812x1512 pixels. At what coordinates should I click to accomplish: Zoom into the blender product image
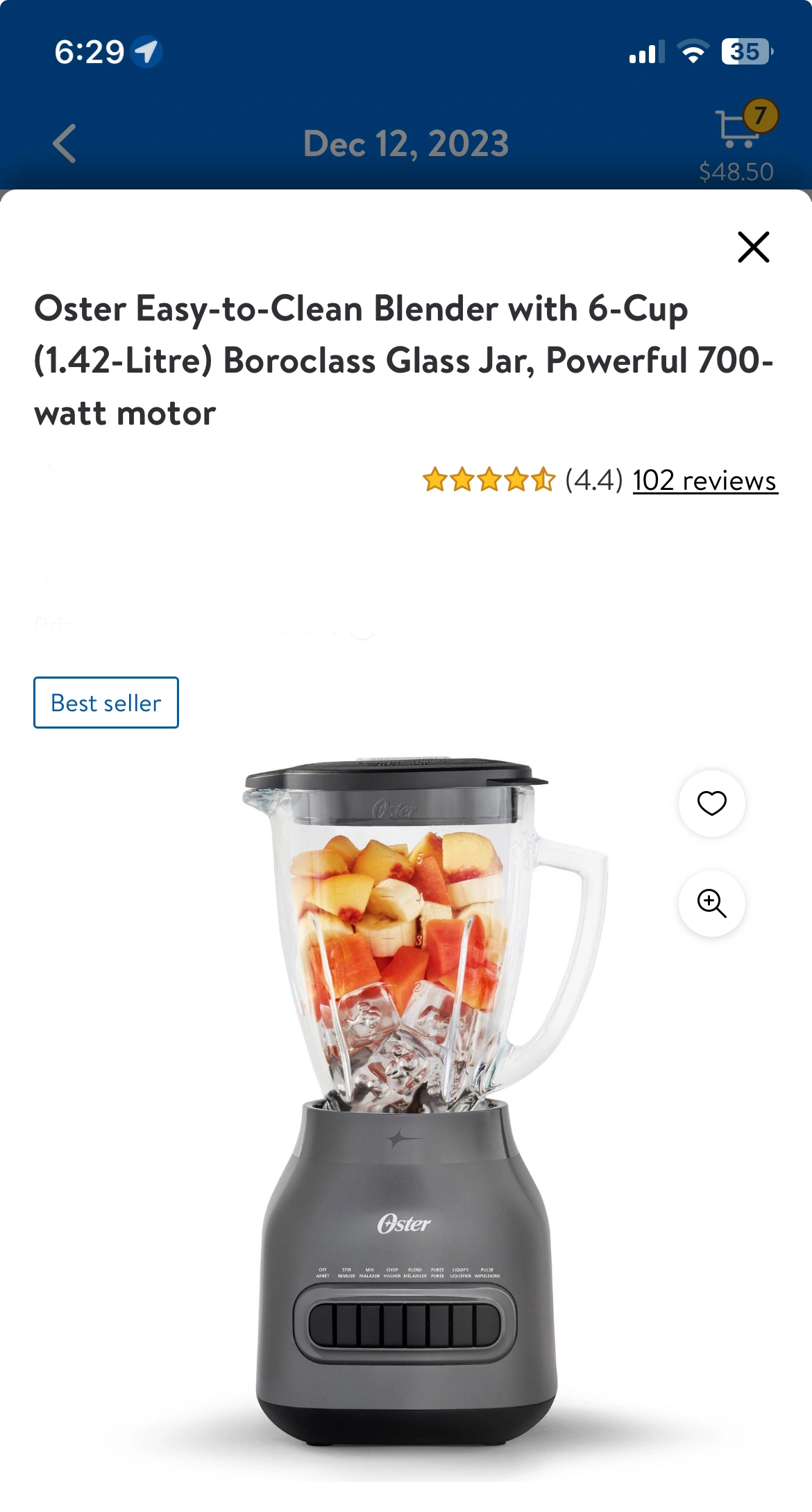coord(711,903)
